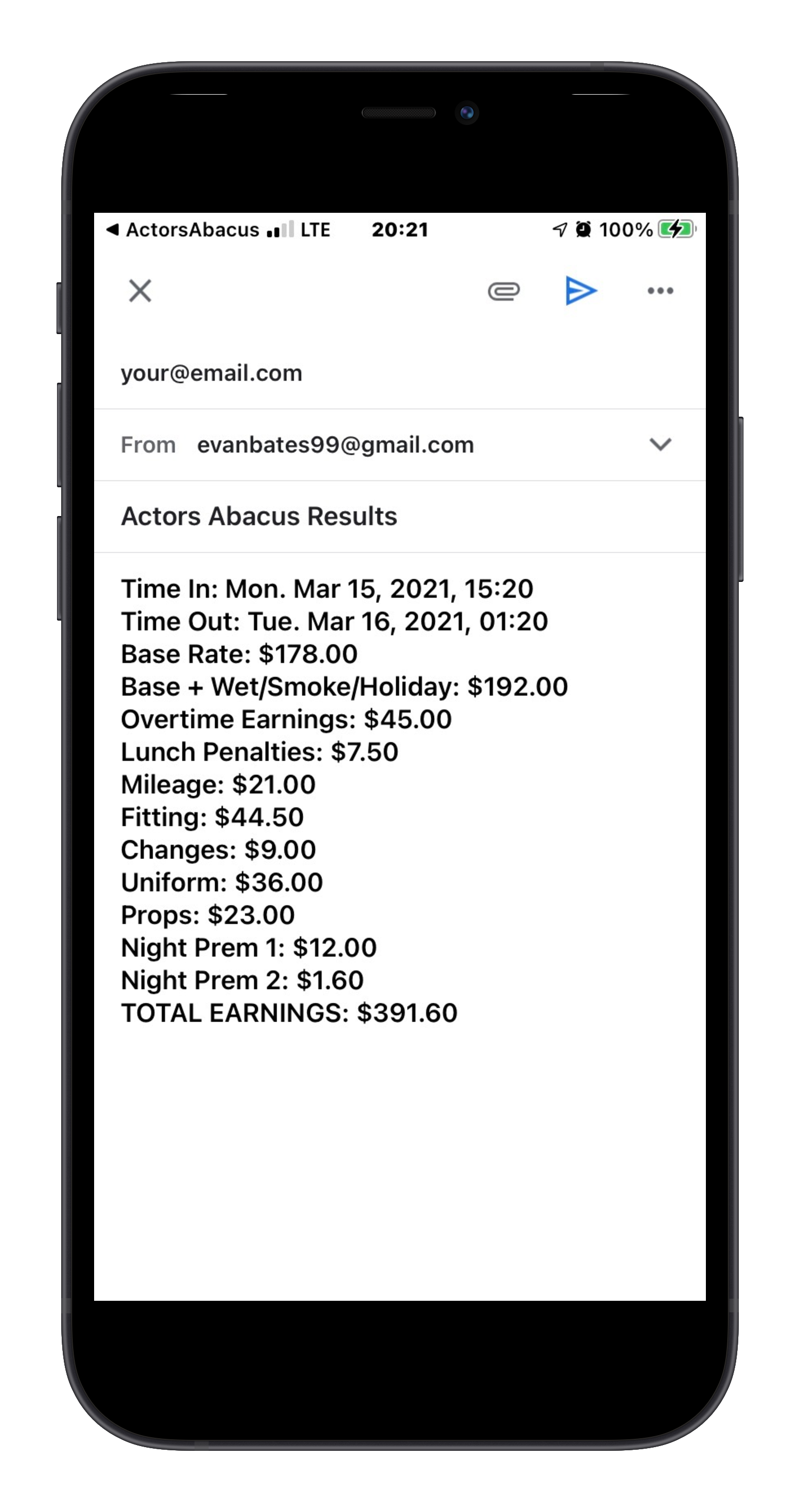
Task: Attach a file with the paperclip
Action: [504, 291]
